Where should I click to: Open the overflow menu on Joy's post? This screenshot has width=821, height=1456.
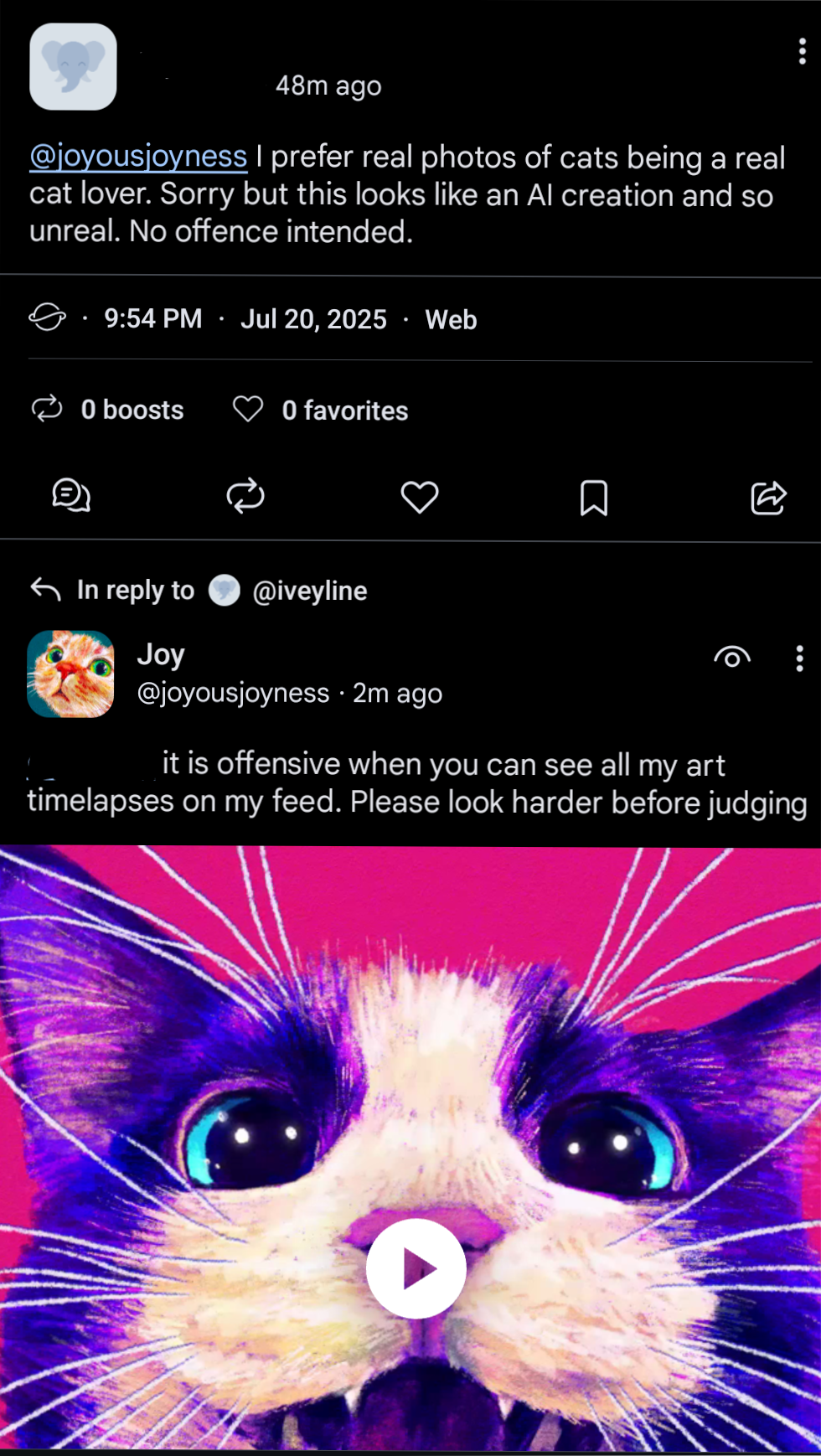pyautogui.click(x=800, y=658)
